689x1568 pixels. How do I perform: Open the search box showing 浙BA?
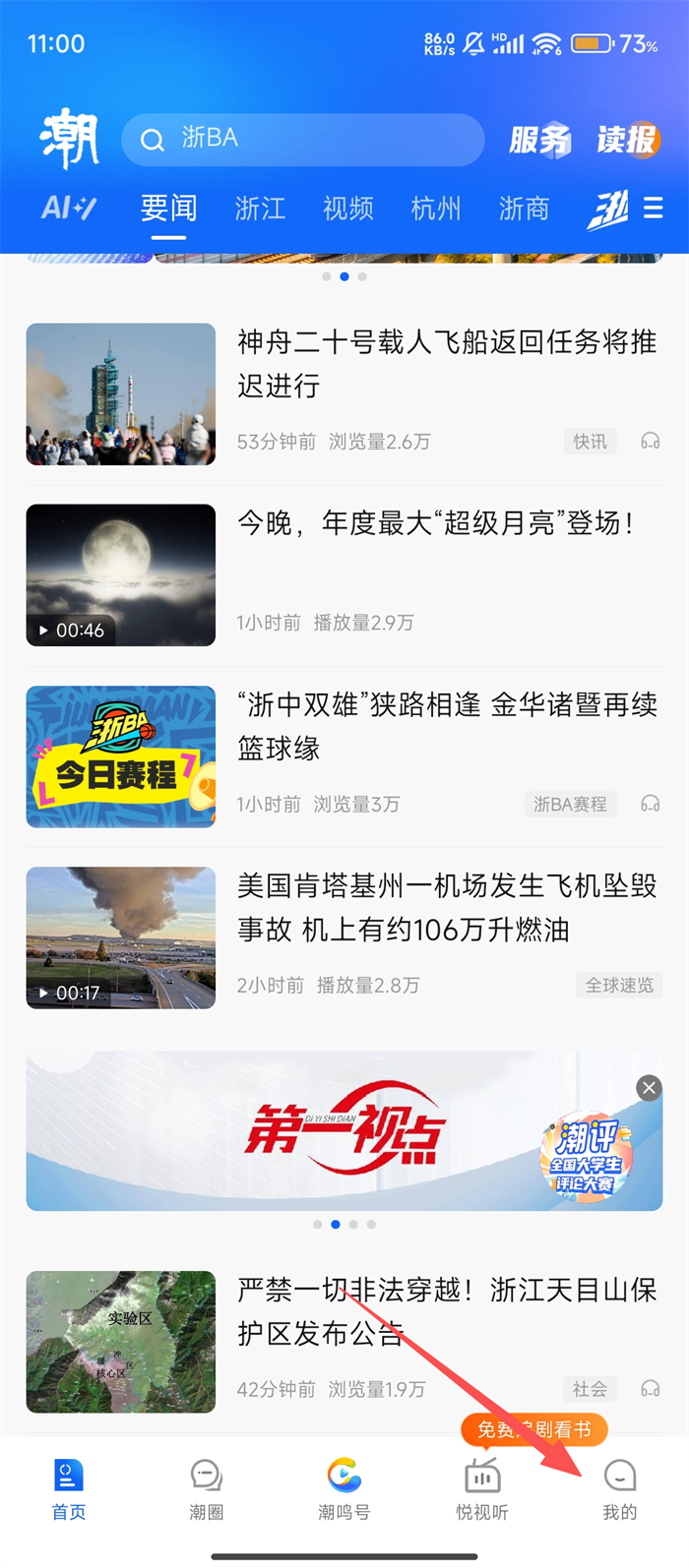(302, 140)
